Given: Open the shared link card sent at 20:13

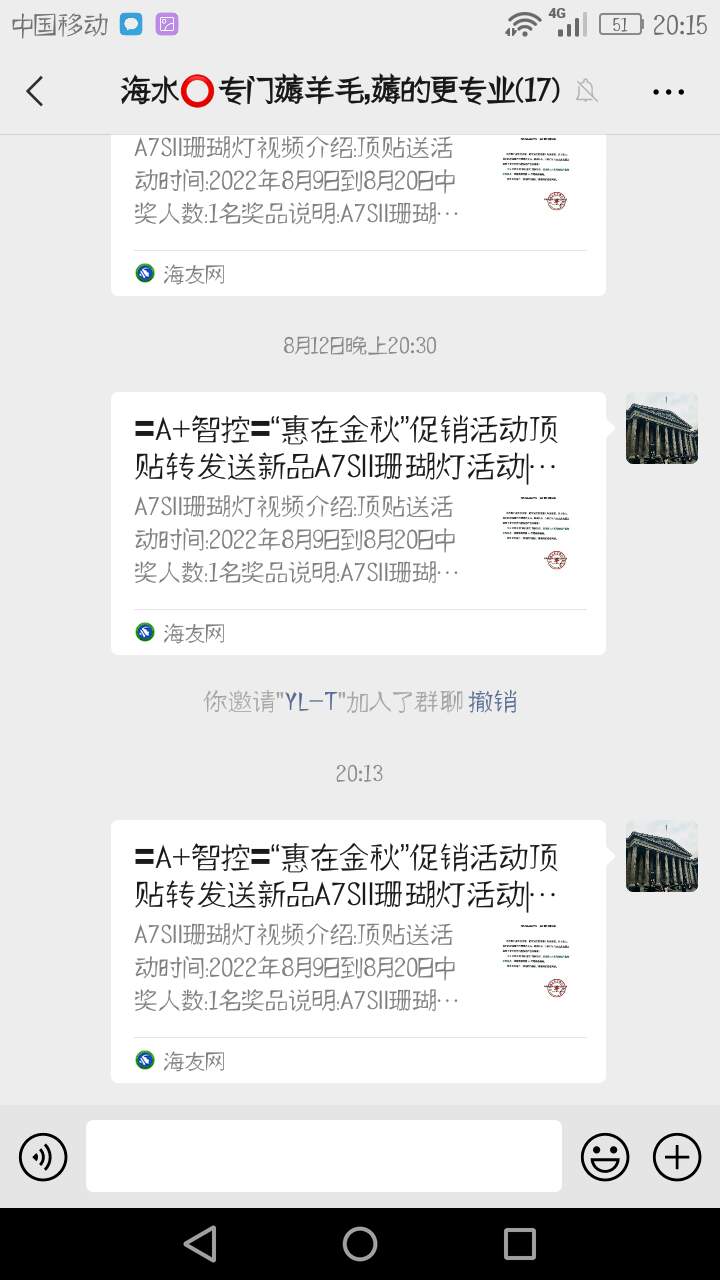Looking at the screenshot, I should point(358,950).
